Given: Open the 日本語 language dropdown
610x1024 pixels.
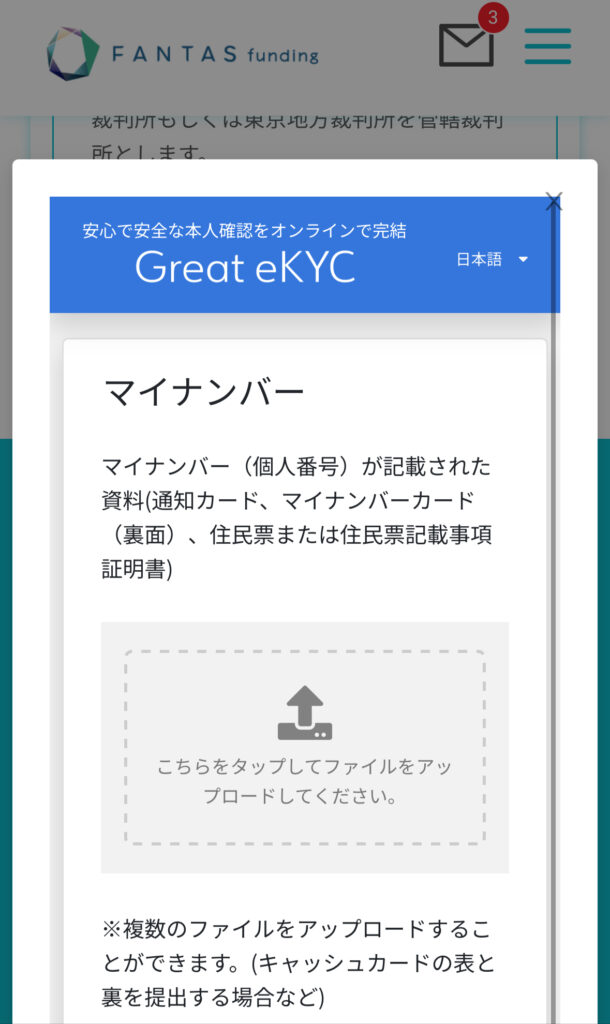Looking at the screenshot, I should [x=492, y=260].
